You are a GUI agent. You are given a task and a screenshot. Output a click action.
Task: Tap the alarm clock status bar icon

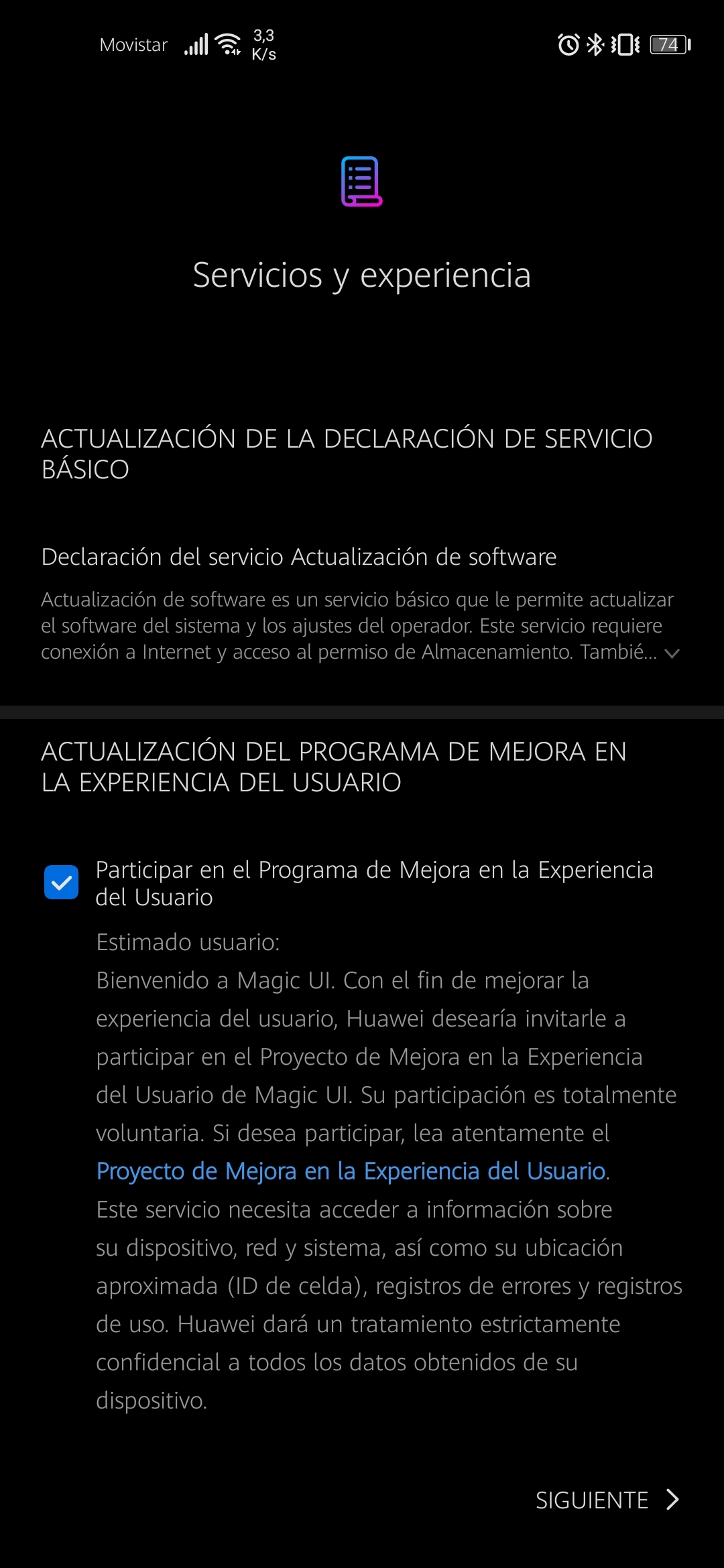click(x=567, y=46)
